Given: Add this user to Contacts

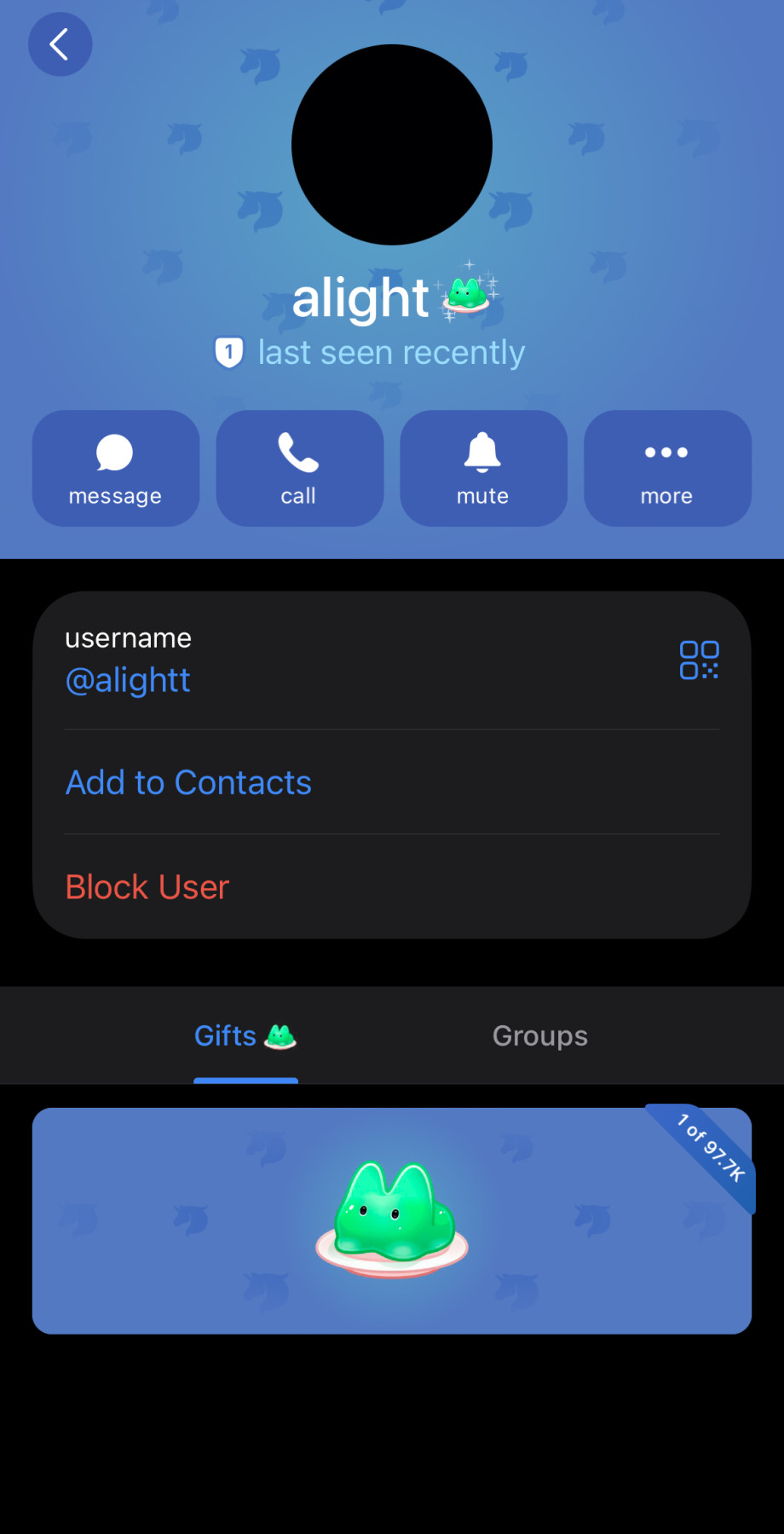Looking at the screenshot, I should [189, 782].
